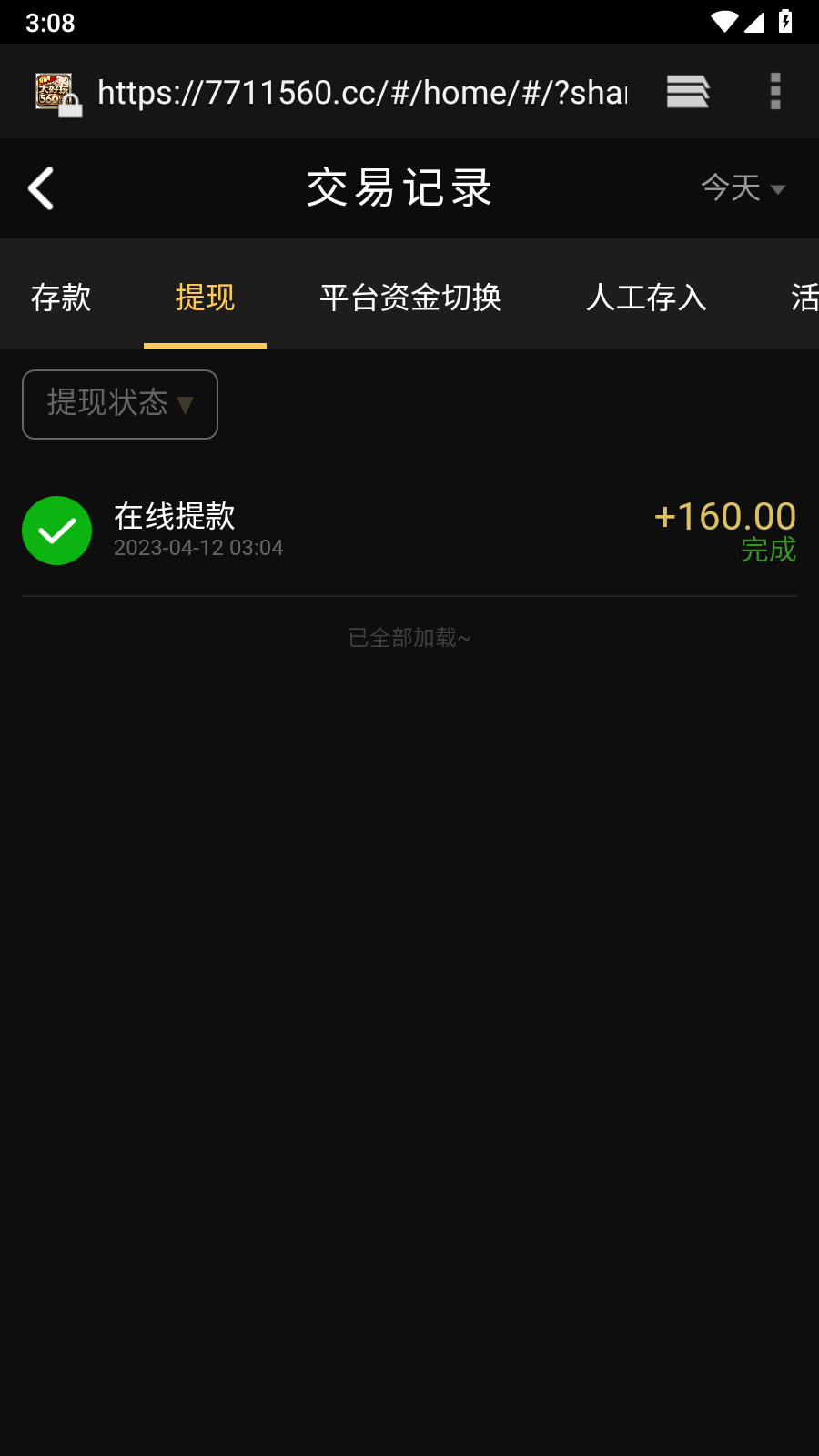Tap the address bar URL field

pos(362,91)
